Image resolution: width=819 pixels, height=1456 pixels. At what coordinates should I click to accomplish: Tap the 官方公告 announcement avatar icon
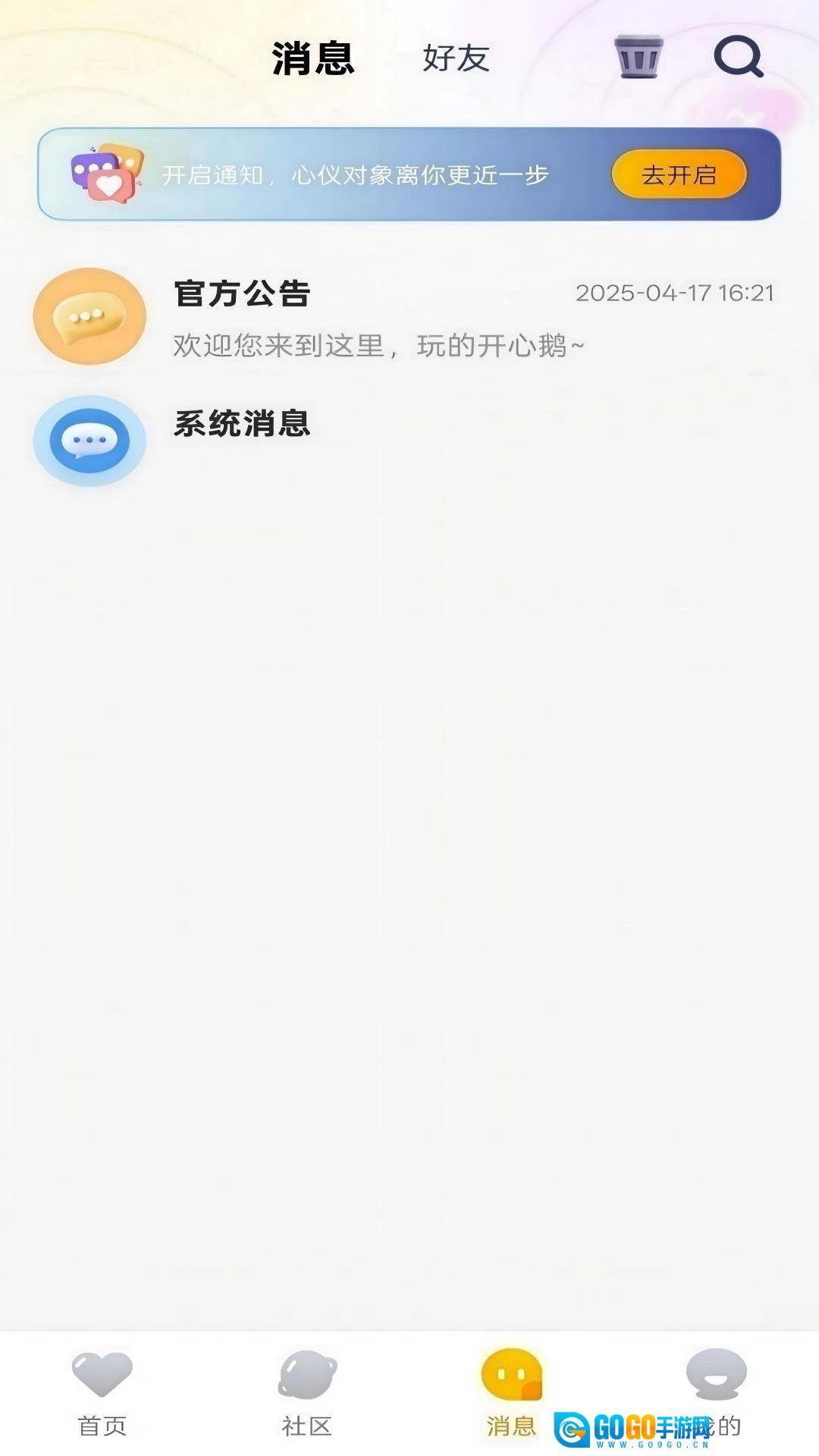[89, 316]
